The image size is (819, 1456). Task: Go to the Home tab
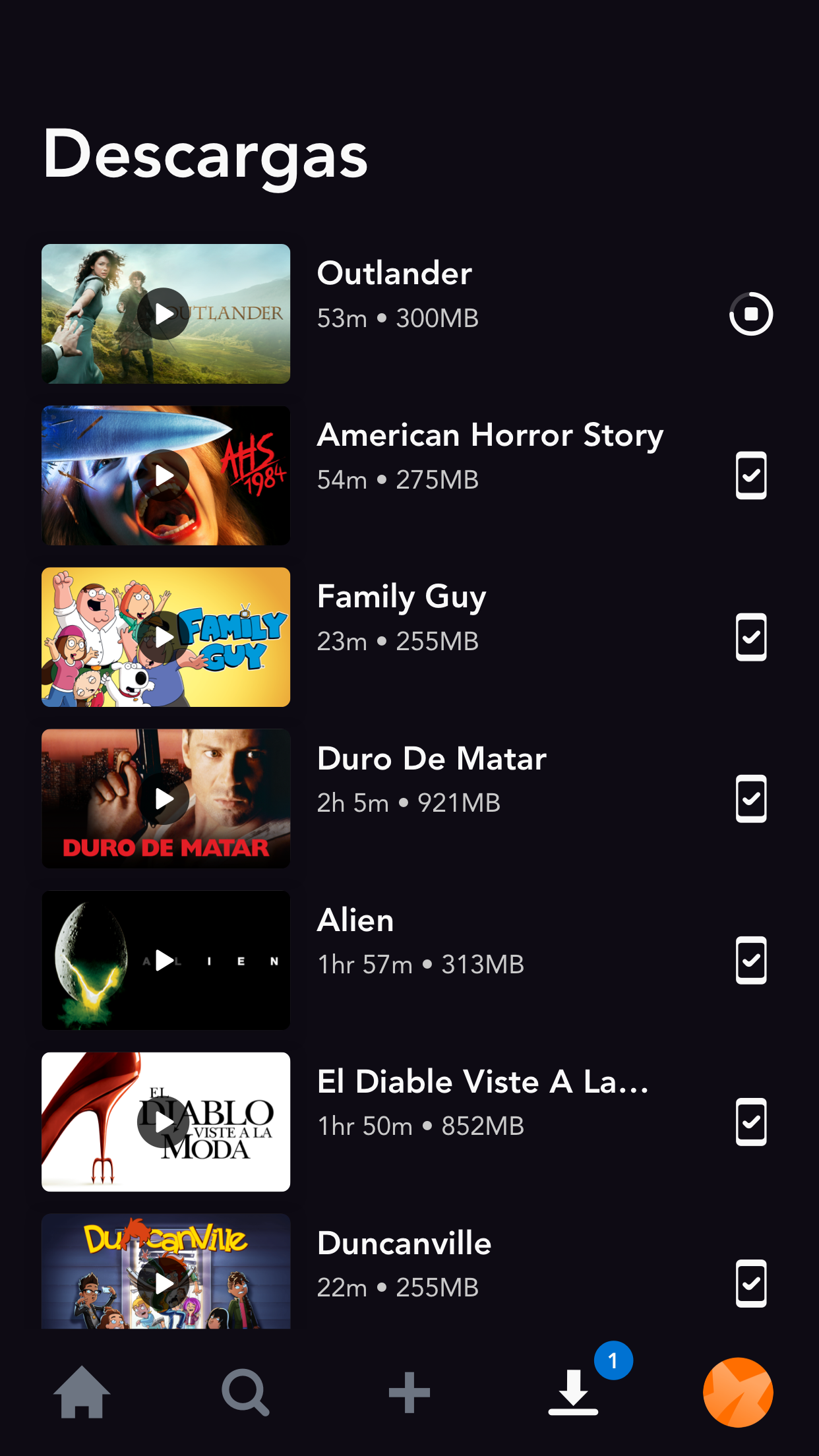[82, 1392]
